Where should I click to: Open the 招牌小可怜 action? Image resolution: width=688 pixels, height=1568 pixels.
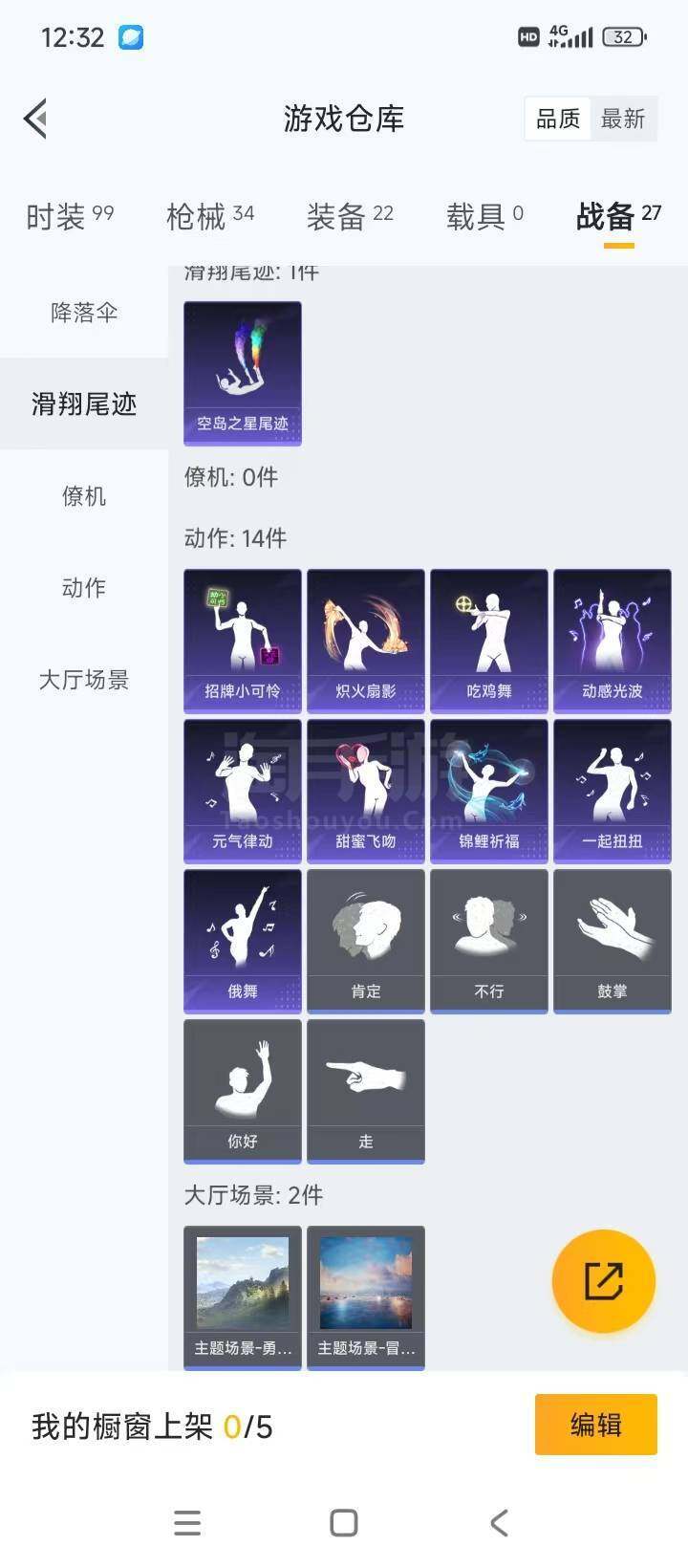pyautogui.click(x=243, y=641)
